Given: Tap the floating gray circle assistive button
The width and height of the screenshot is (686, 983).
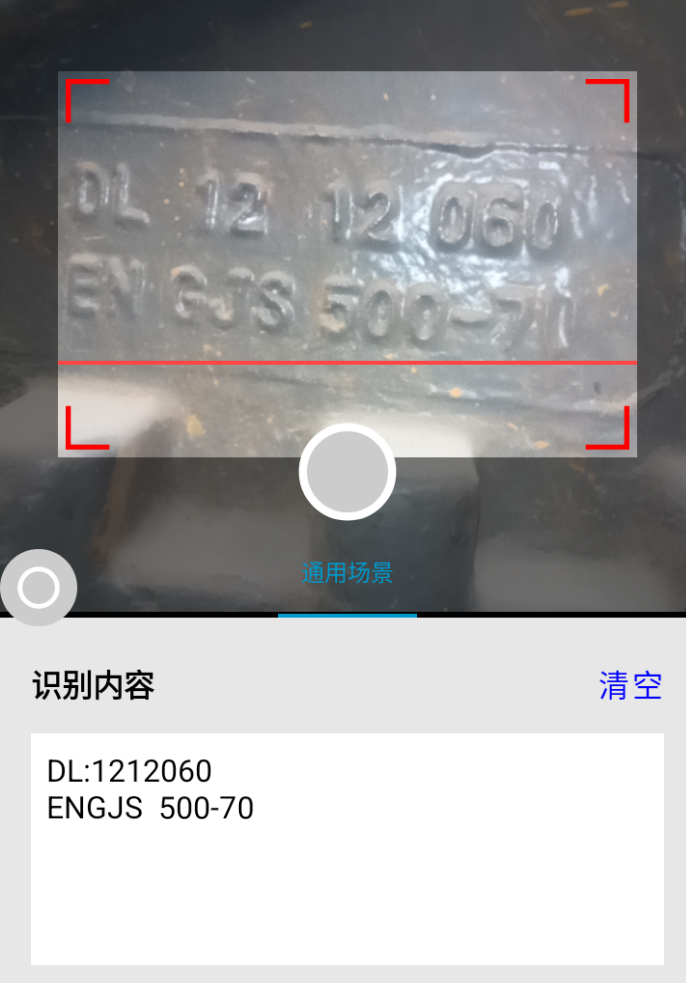Looking at the screenshot, I should tap(38, 587).
